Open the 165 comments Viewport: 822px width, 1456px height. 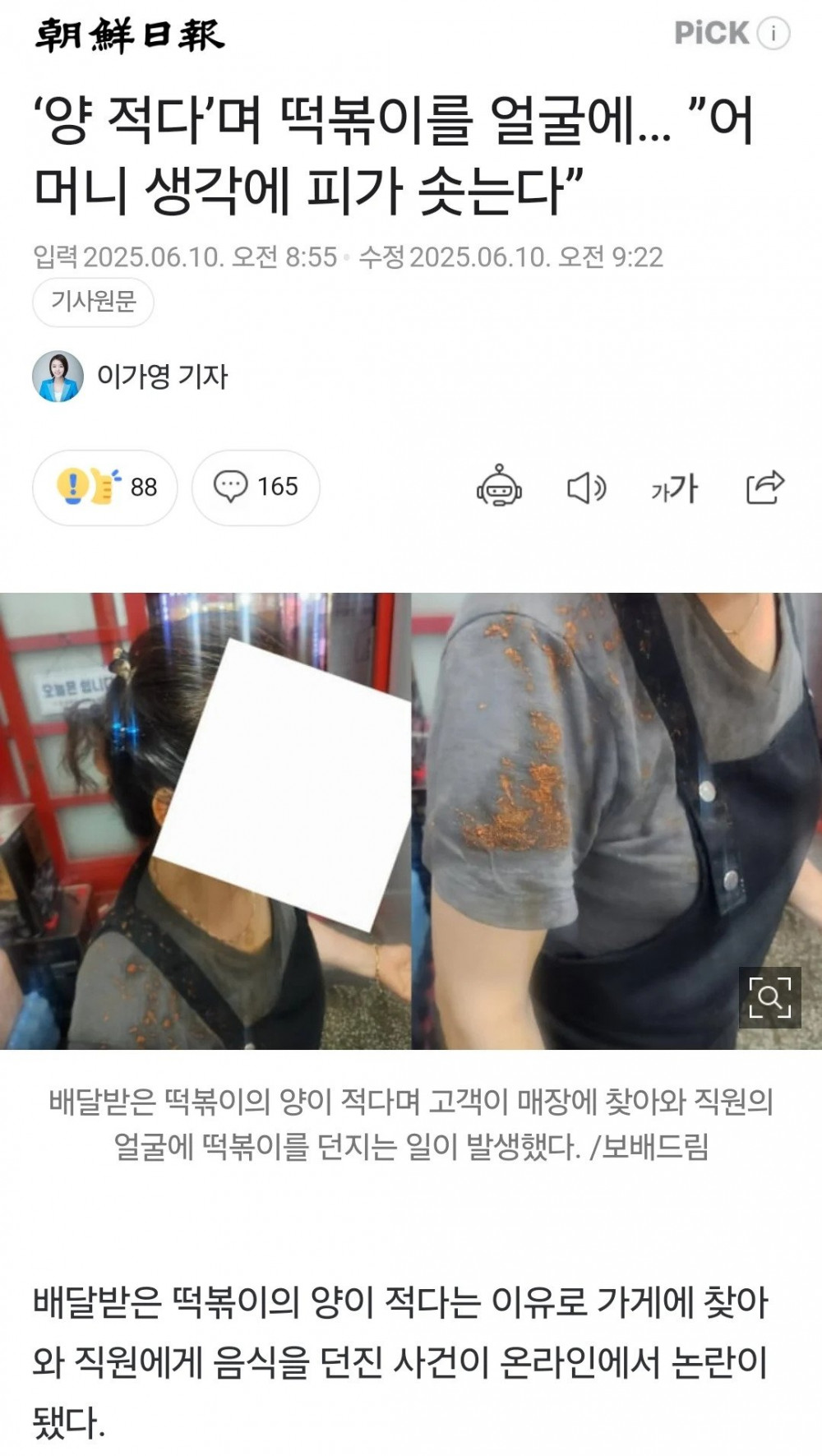tap(256, 487)
